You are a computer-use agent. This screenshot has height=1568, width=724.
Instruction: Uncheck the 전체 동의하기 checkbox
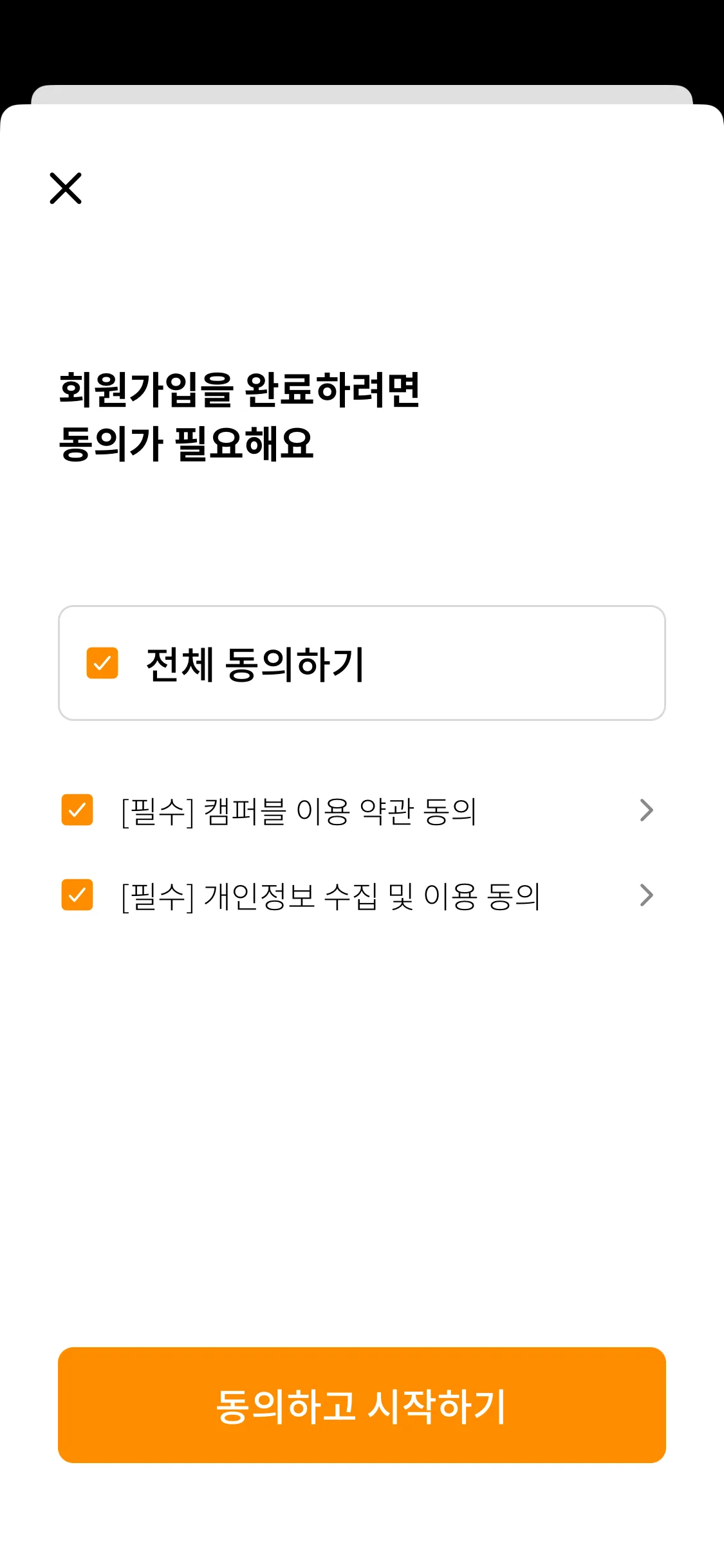(102, 663)
